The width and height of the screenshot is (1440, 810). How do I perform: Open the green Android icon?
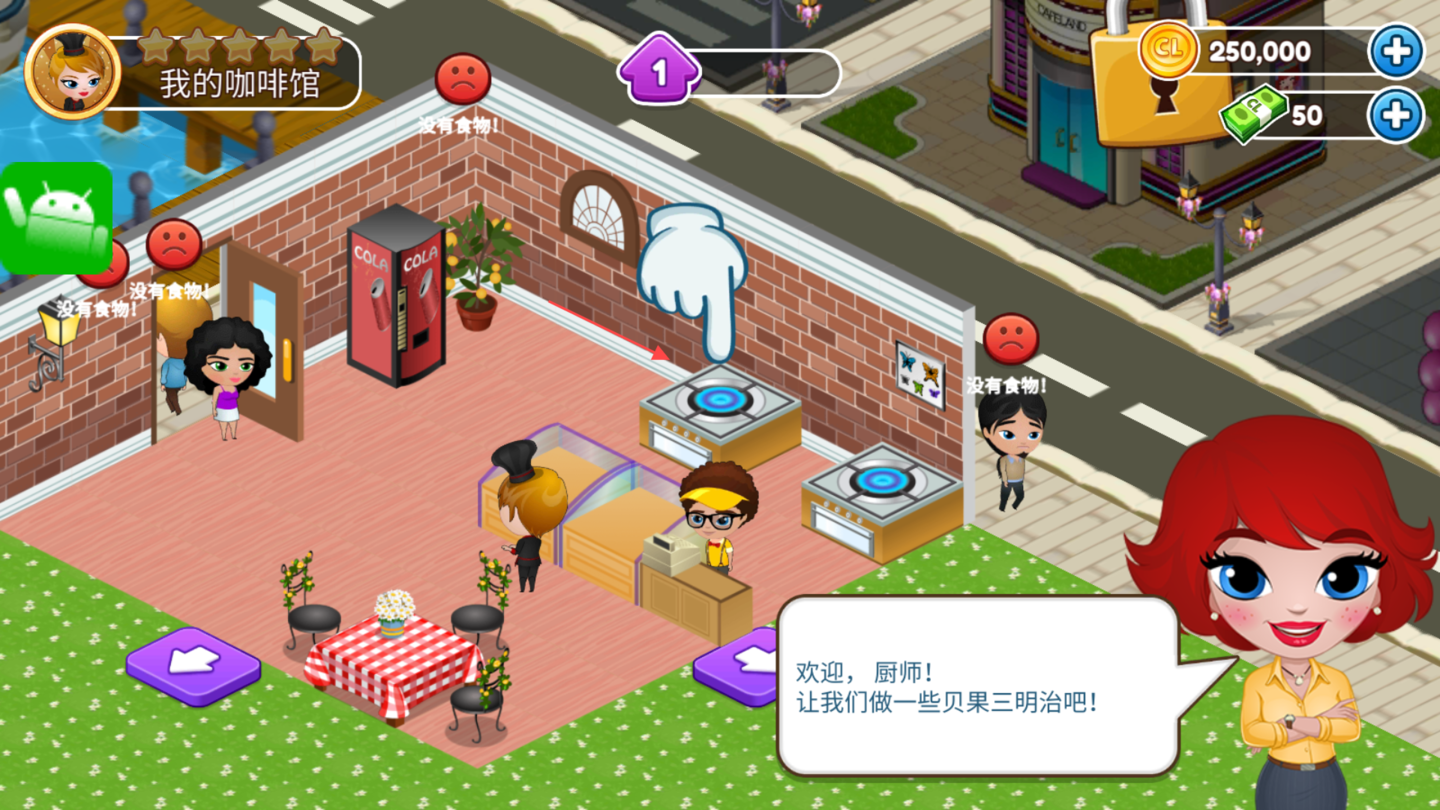click(56, 218)
